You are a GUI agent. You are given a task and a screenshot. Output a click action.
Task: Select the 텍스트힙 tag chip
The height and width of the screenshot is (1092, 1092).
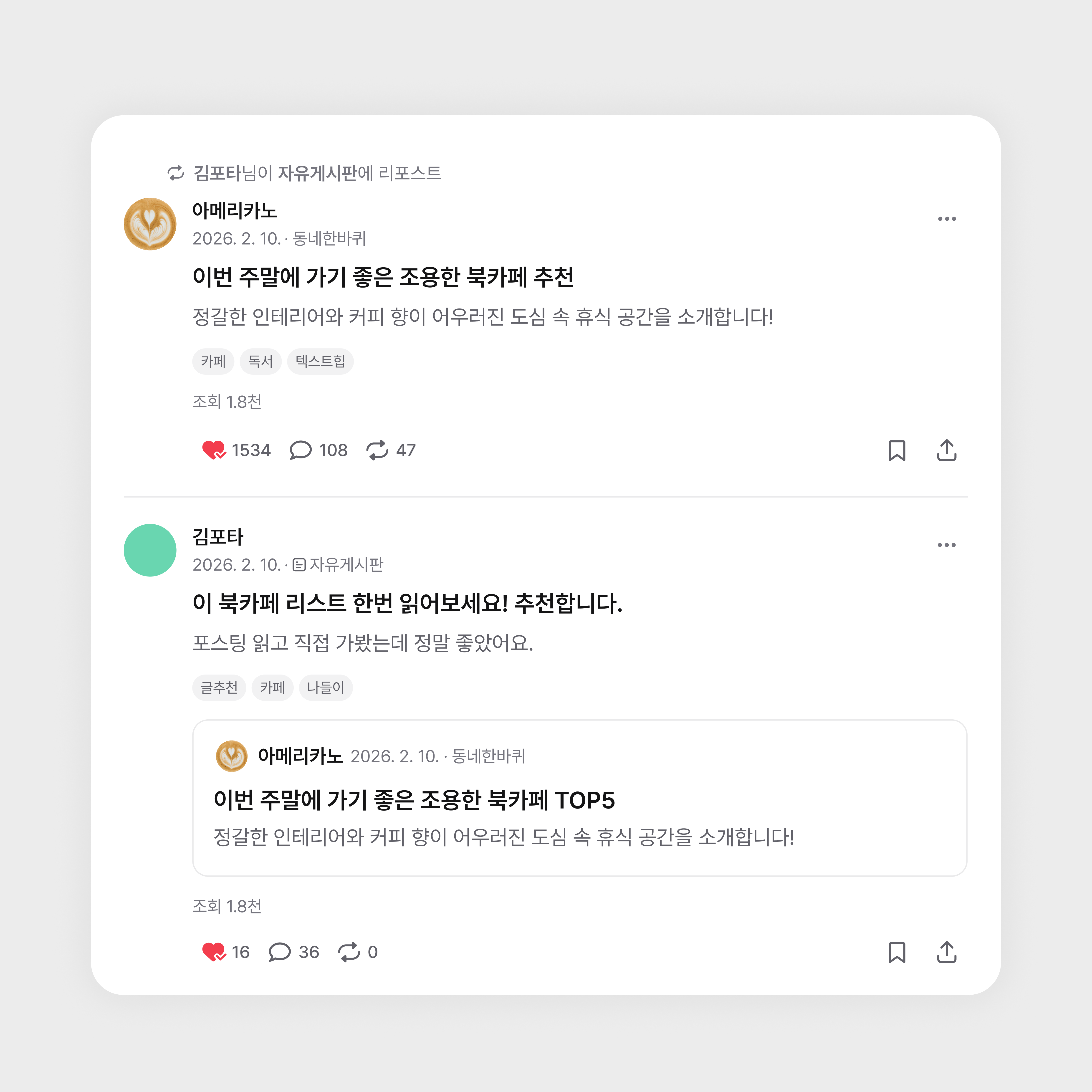pos(320,361)
